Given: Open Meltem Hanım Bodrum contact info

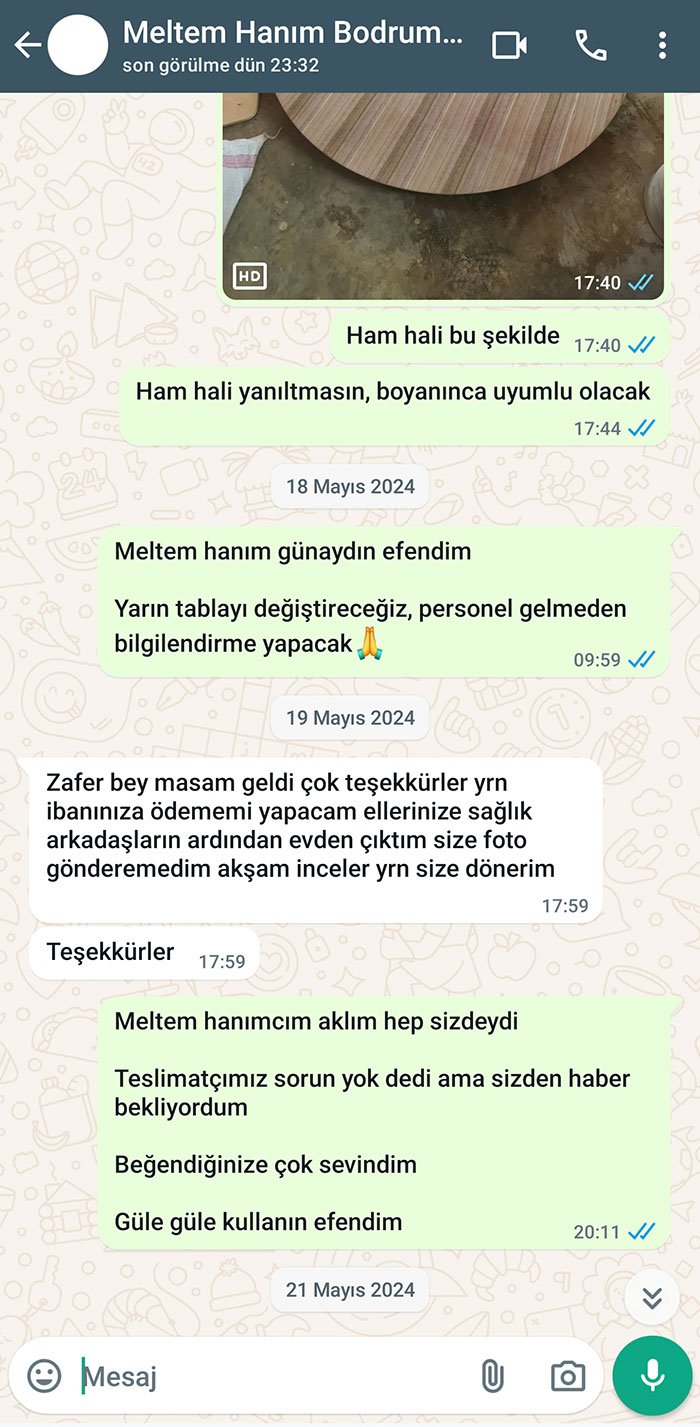Looking at the screenshot, I should [x=292, y=46].
